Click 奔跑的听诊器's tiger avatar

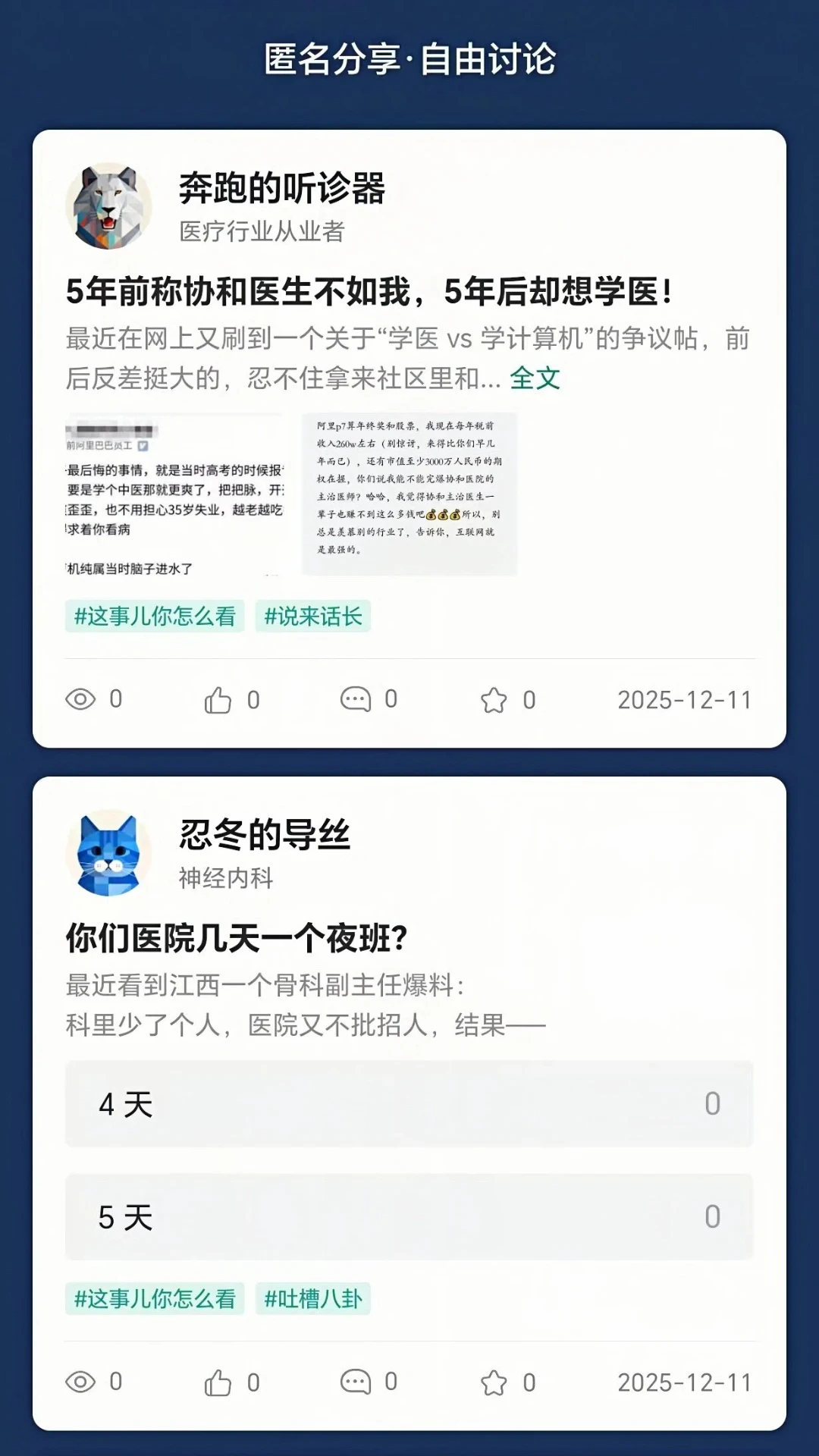[x=106, y=205]
